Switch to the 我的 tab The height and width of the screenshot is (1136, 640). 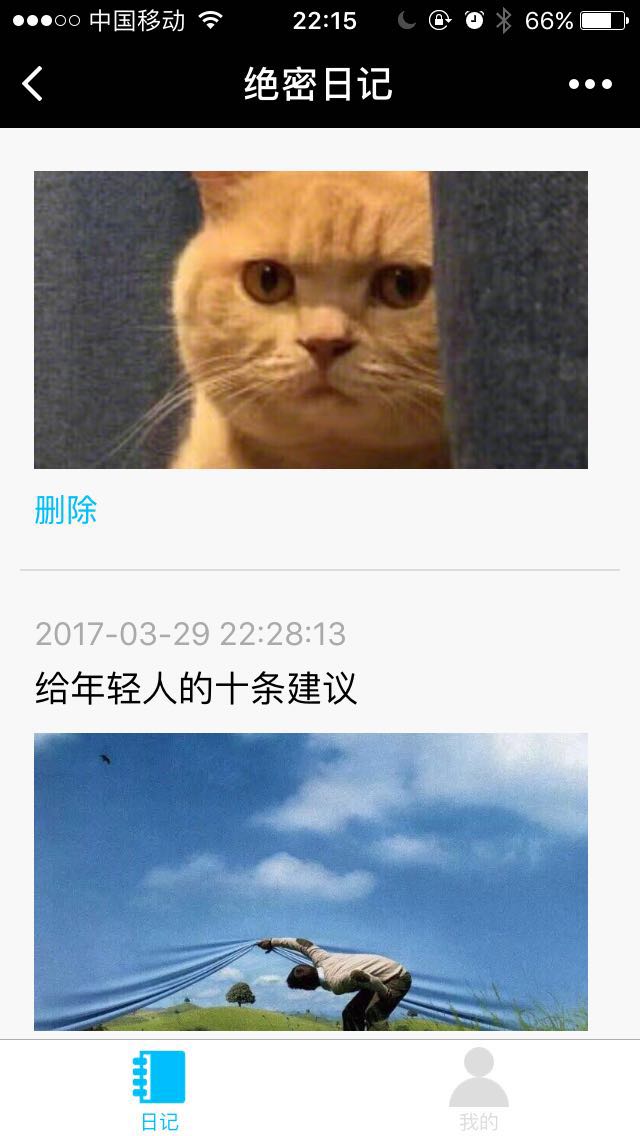[478, 1089]
